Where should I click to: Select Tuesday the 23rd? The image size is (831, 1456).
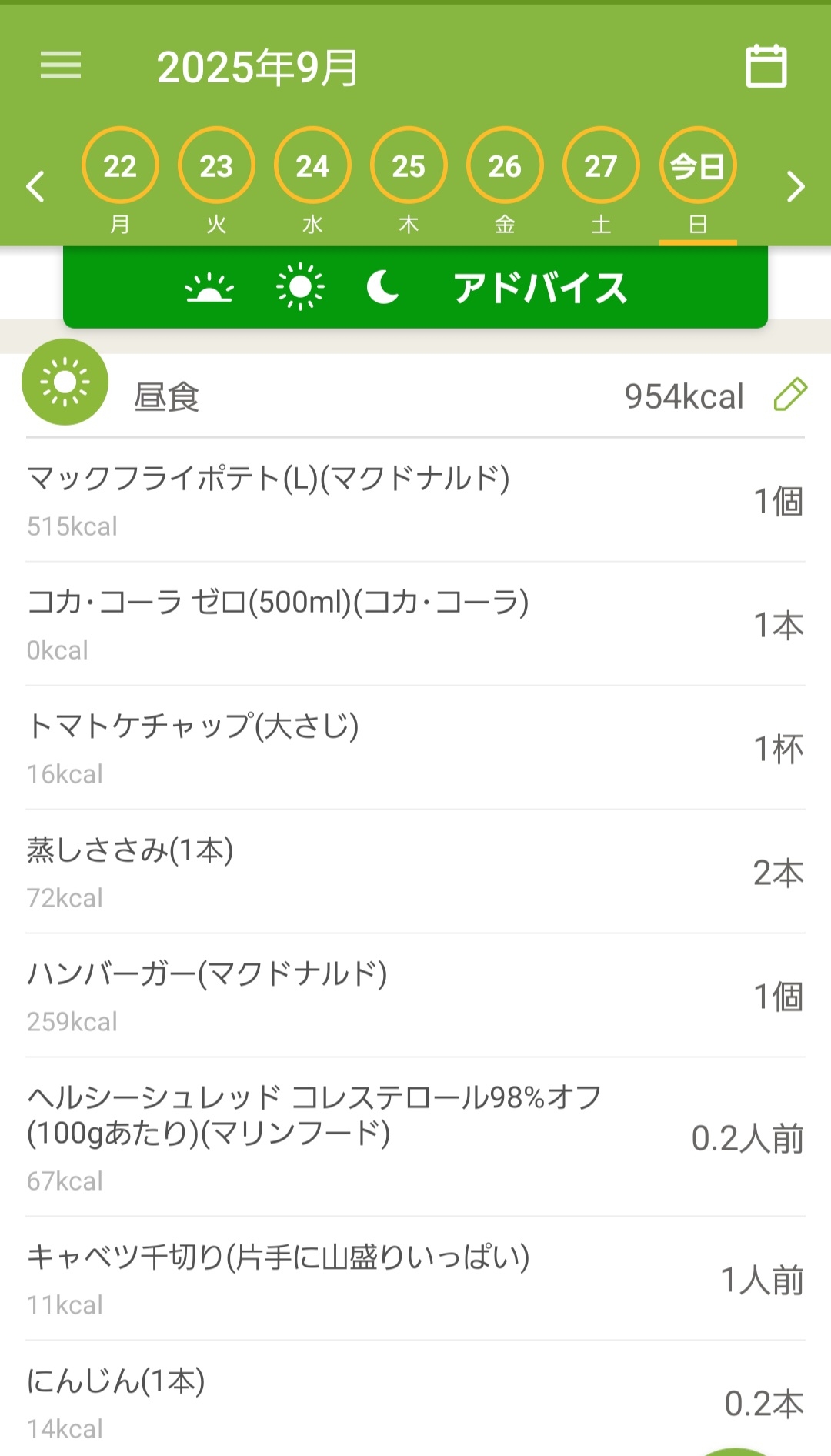coord(216,166)
